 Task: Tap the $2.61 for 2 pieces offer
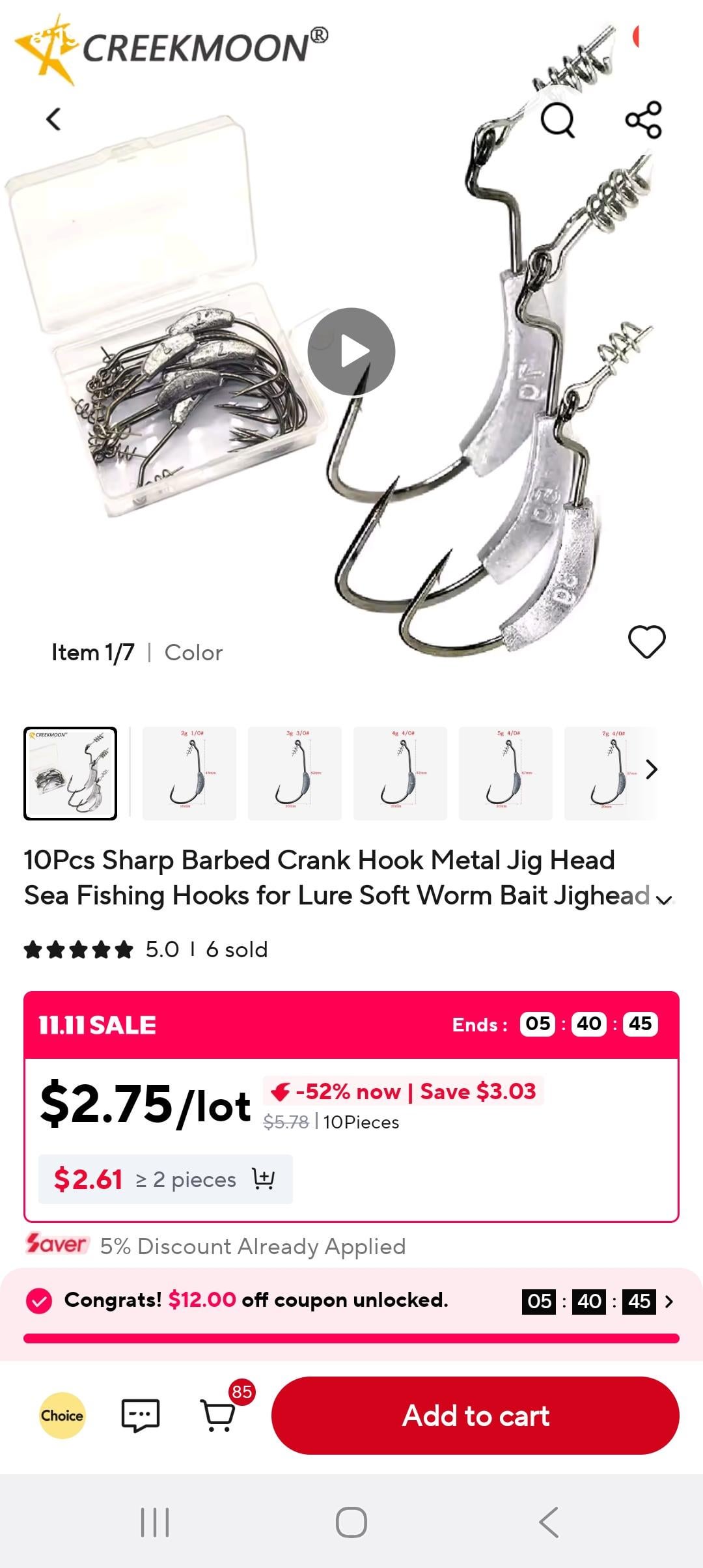[165, 1179]
